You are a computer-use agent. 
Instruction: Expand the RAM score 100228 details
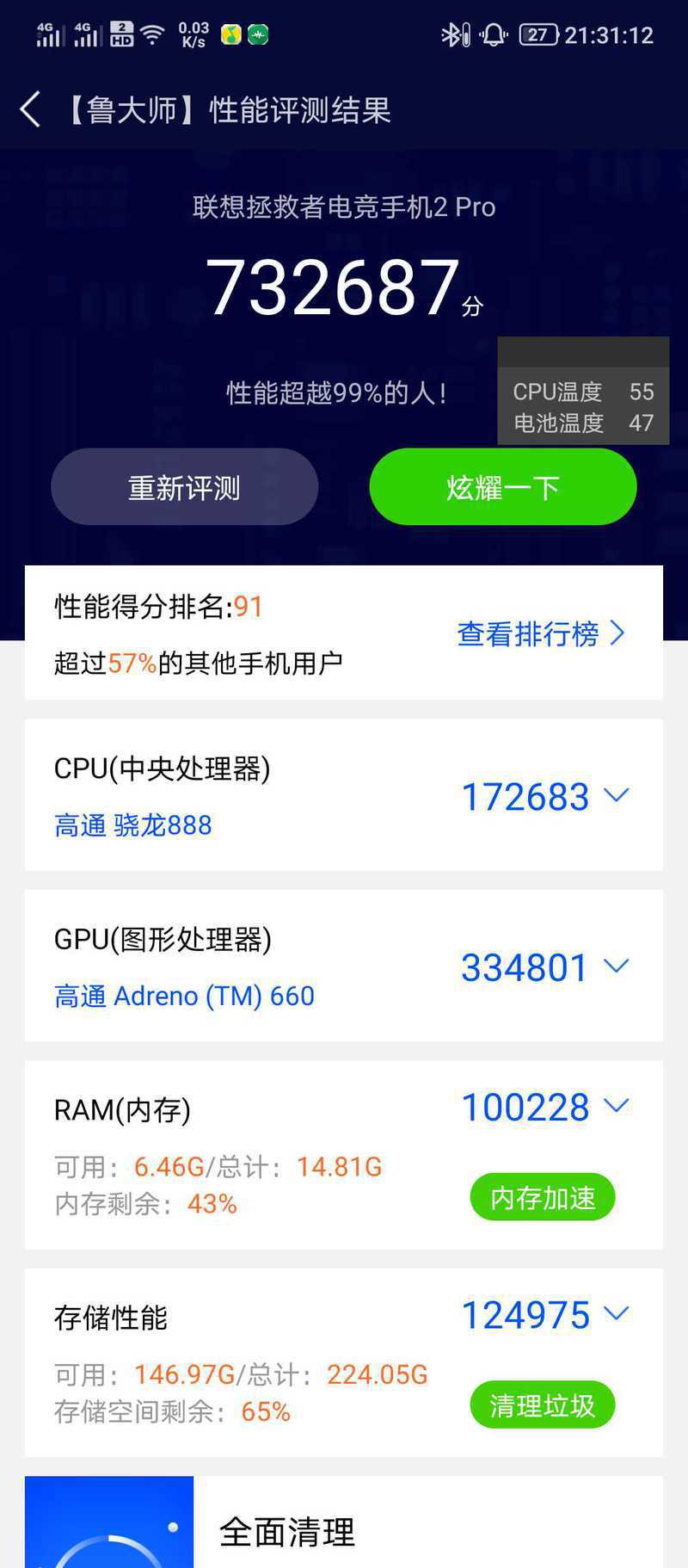pos(545,1107)
